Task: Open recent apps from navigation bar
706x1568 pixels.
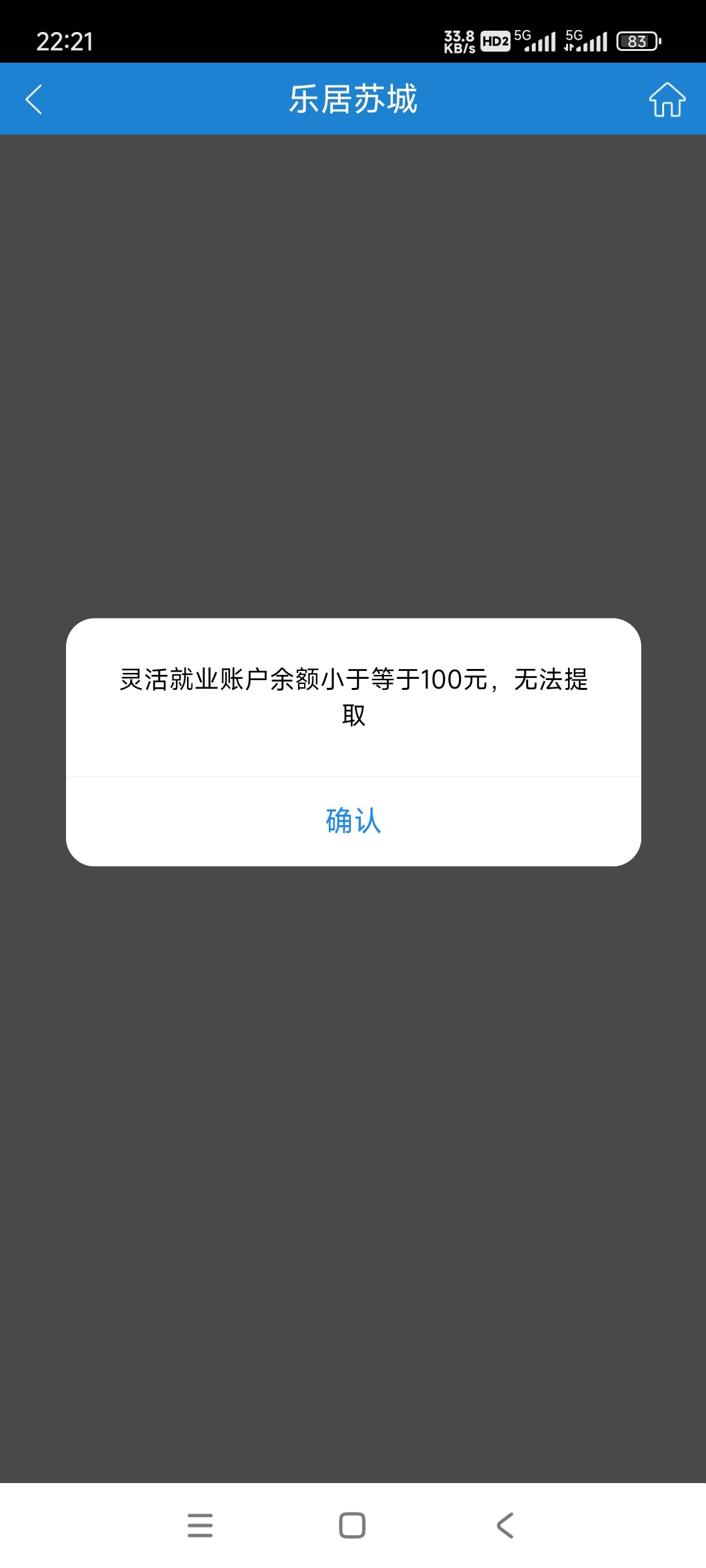Action: tap(200, 1526)
